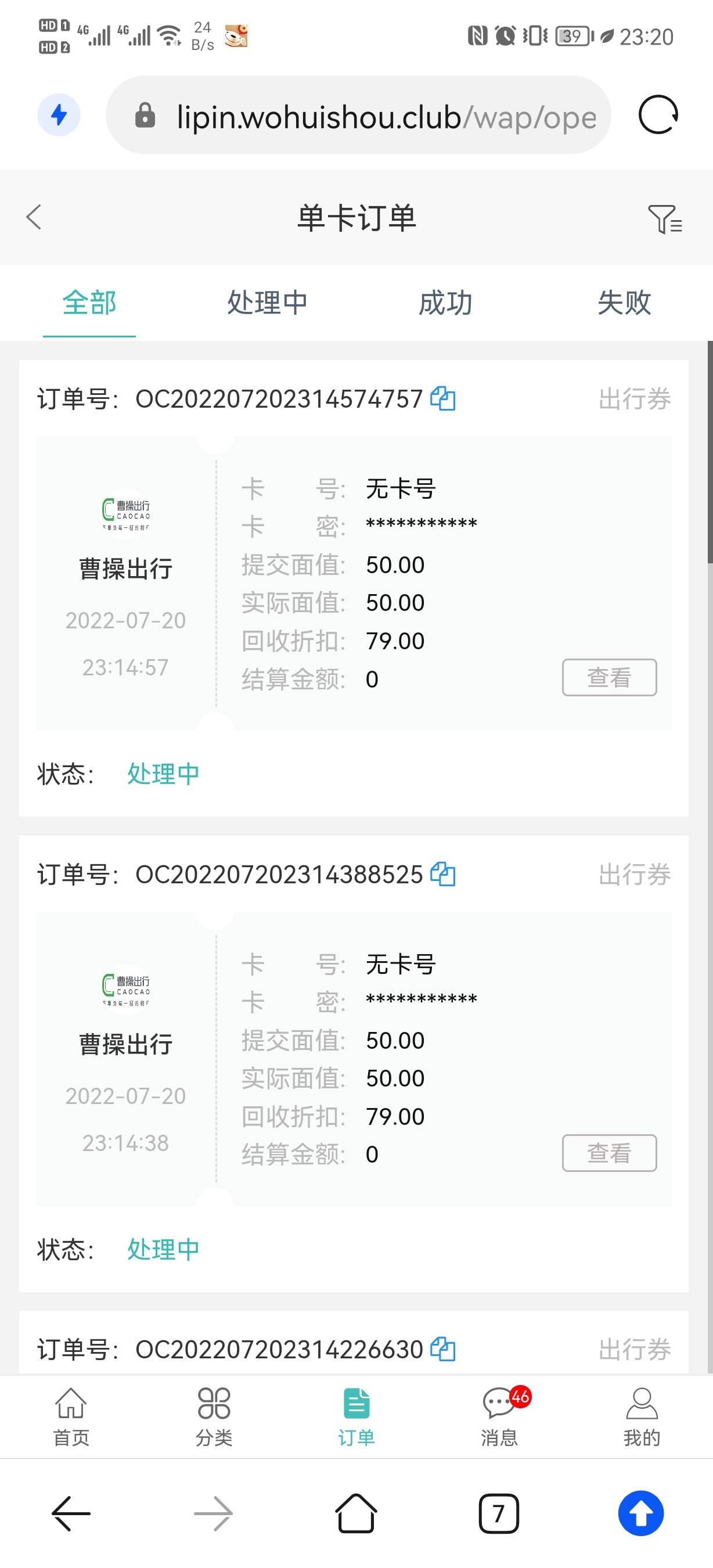Show orders under the 成功 tab

[x=445, y=303]
